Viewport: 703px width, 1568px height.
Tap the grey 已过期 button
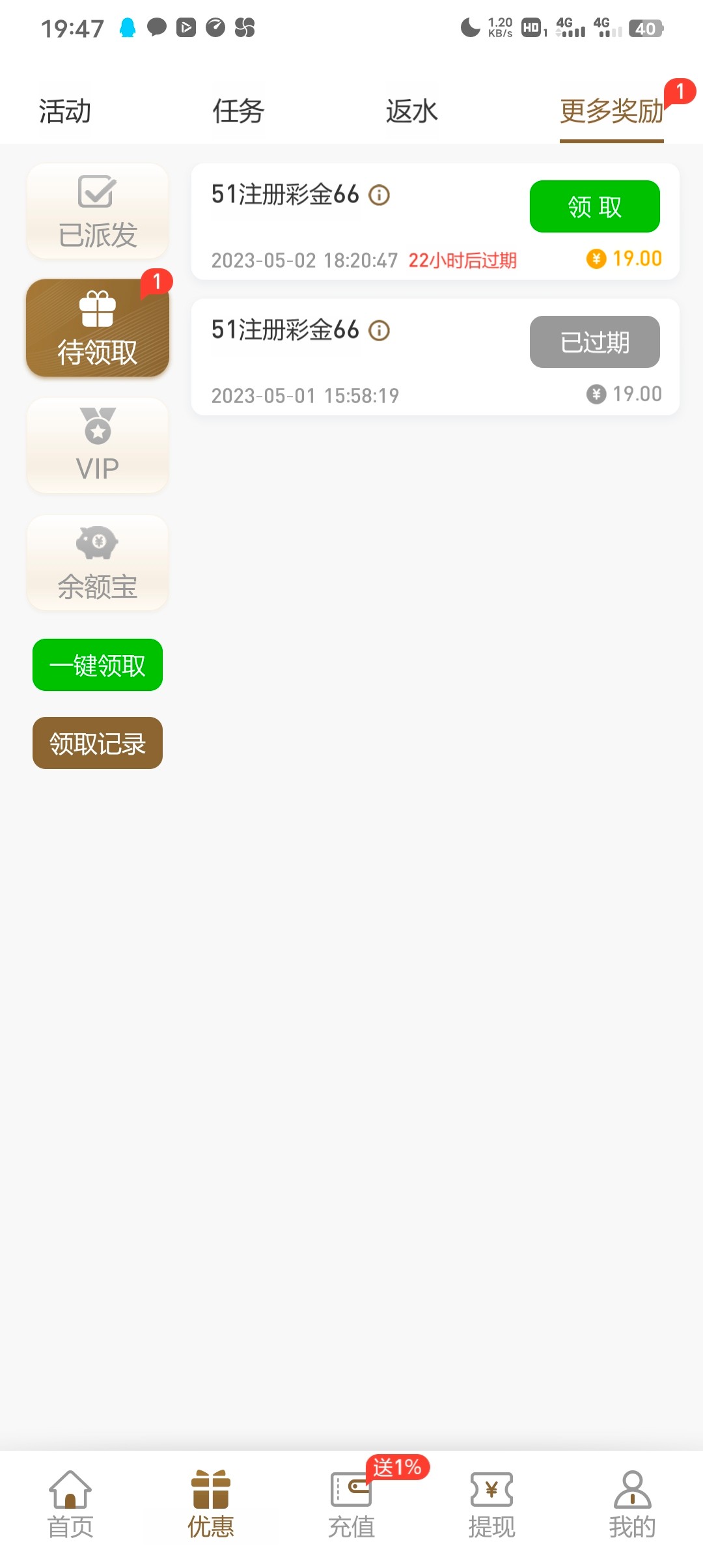click(x=594, y=342)
